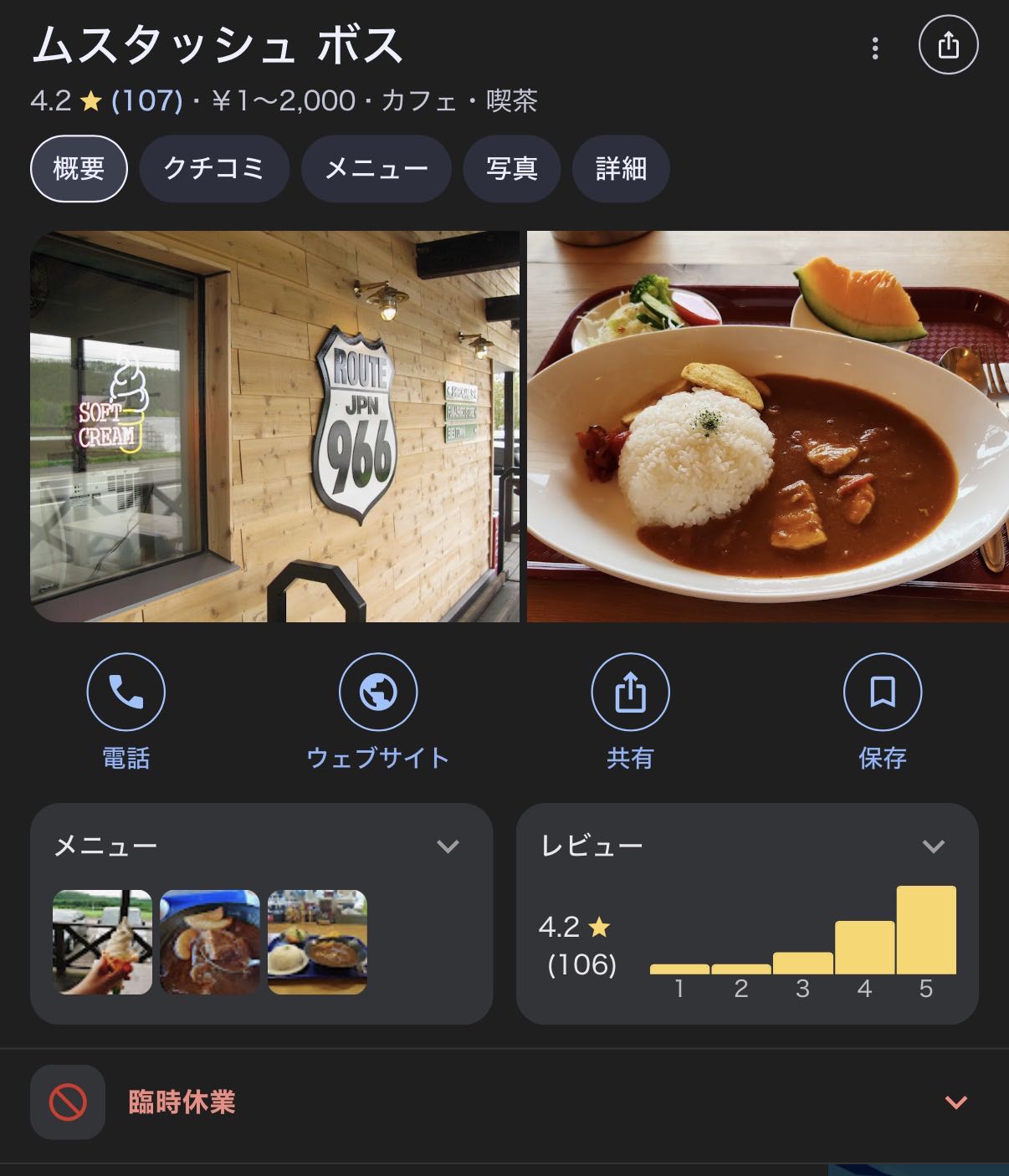Expand the レビュー card chevron
This screenshot has width=1009, height=1176.
click(x=933, y=846)
